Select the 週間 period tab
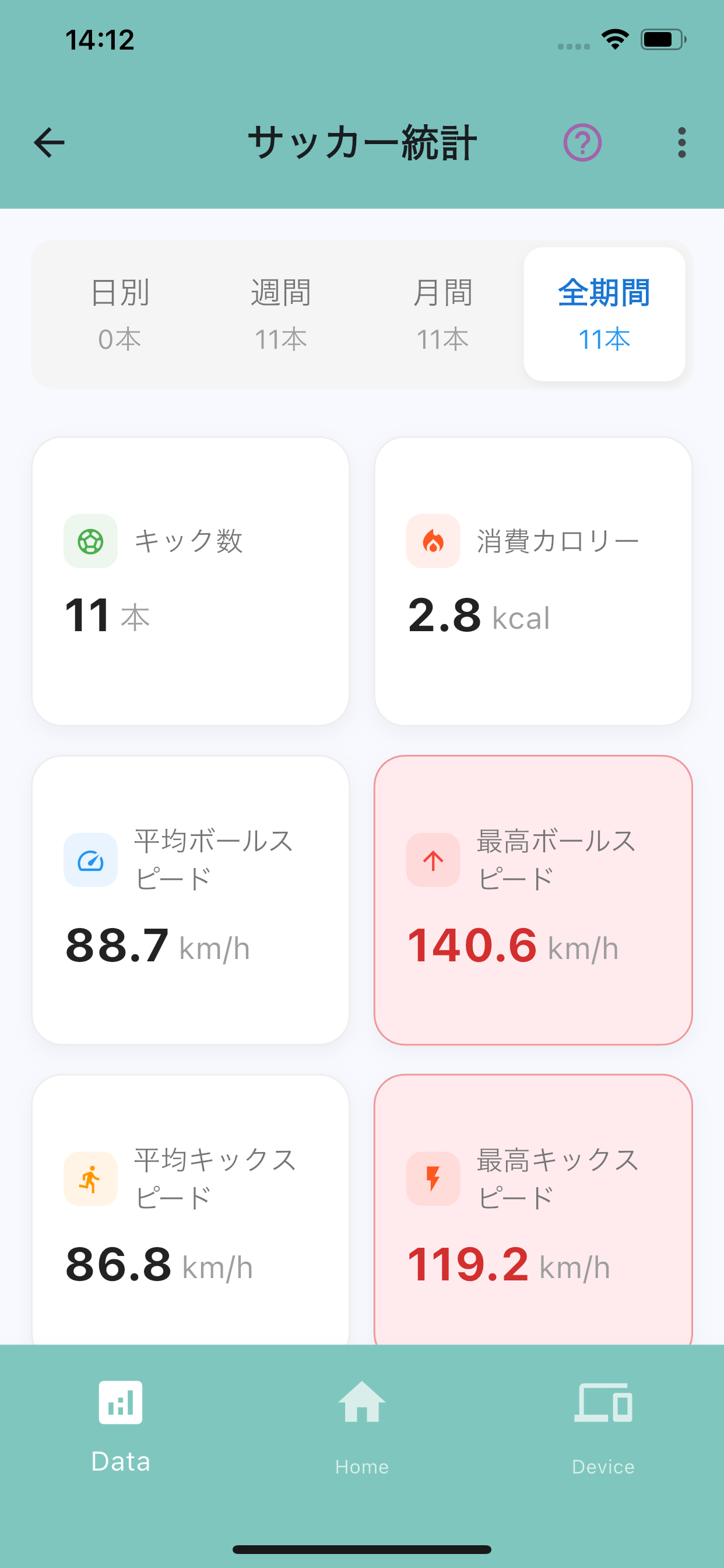 click(281, 314)
